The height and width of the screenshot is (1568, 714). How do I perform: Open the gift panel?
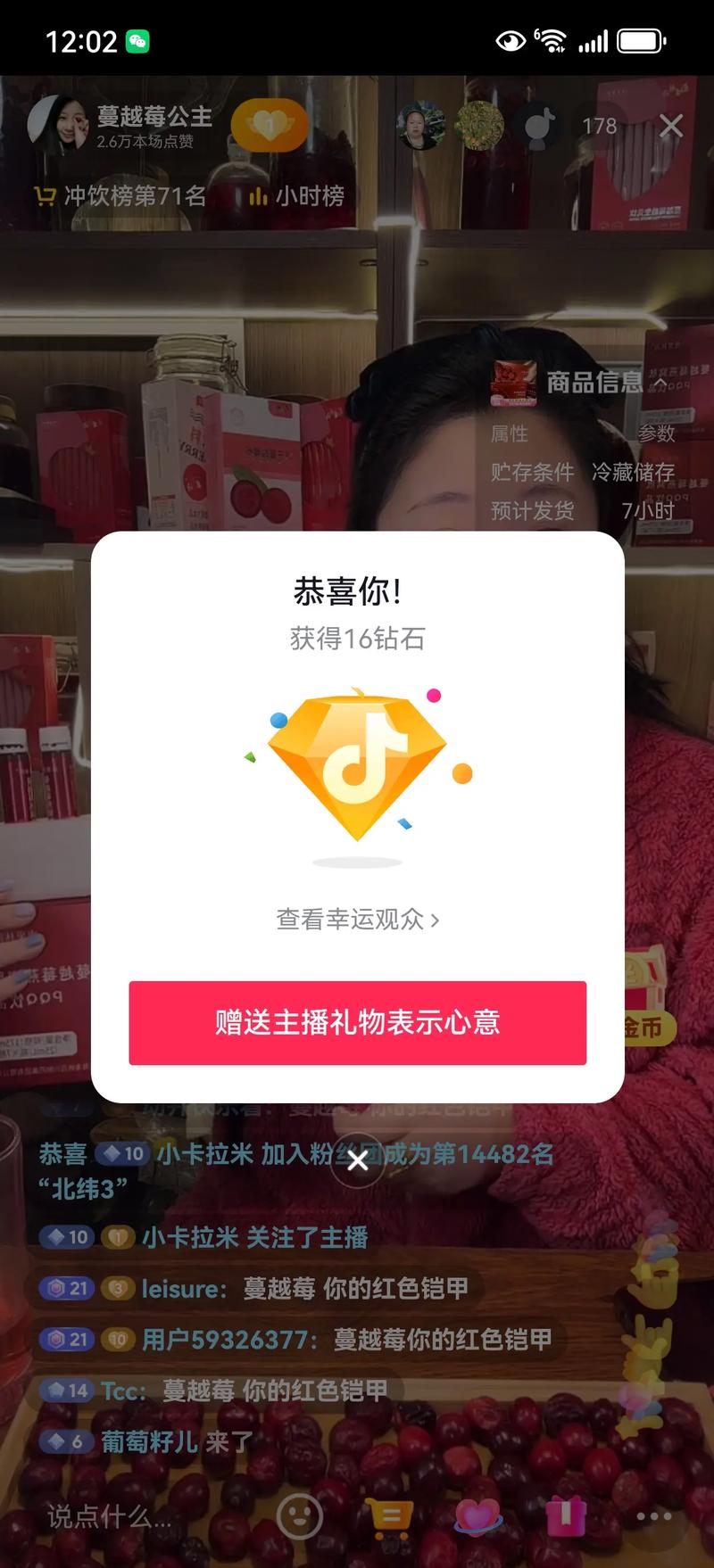(566, 1515)
